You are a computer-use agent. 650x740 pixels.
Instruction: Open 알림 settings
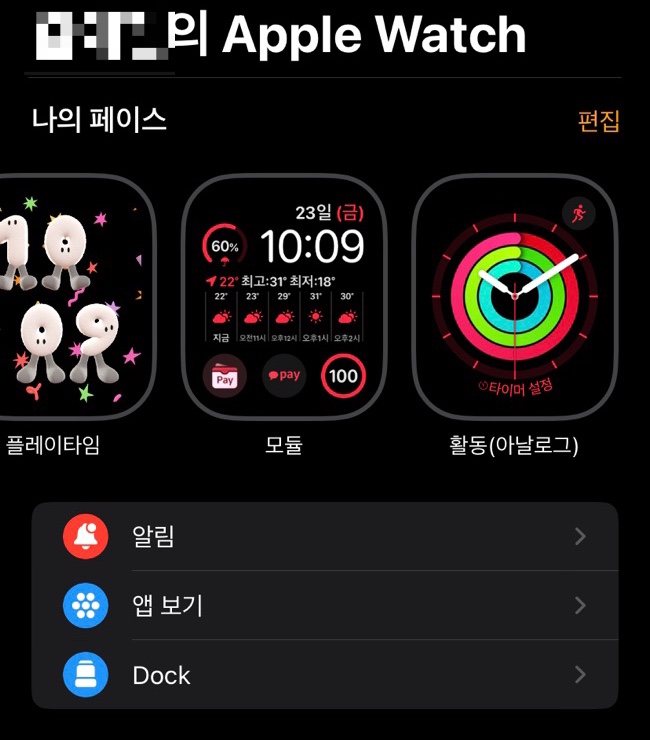(325, 537)
